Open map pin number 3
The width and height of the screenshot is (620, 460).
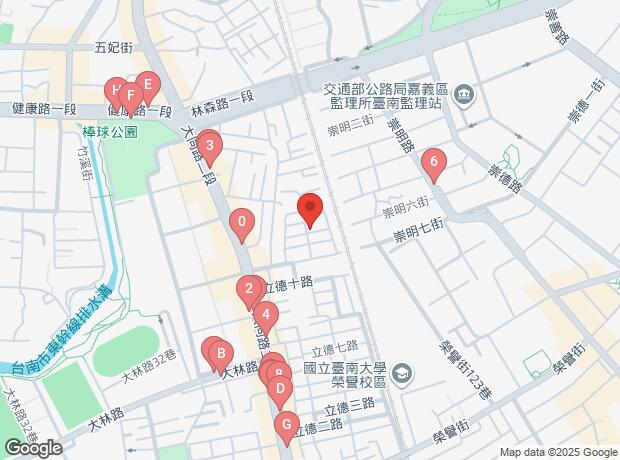click(x=210, y=146)
